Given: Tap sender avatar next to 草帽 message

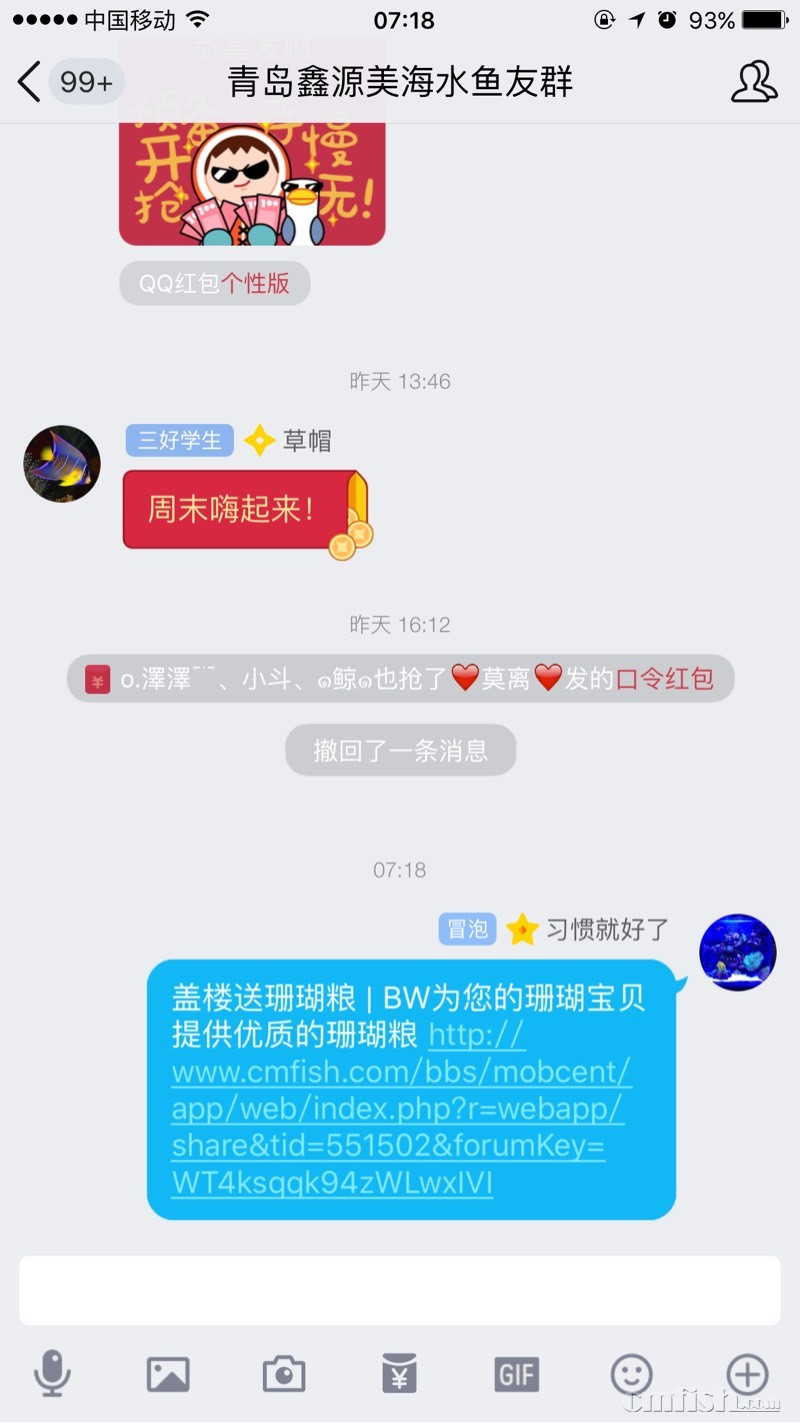Looking at the screenshot, I should (x=61, y=463).
